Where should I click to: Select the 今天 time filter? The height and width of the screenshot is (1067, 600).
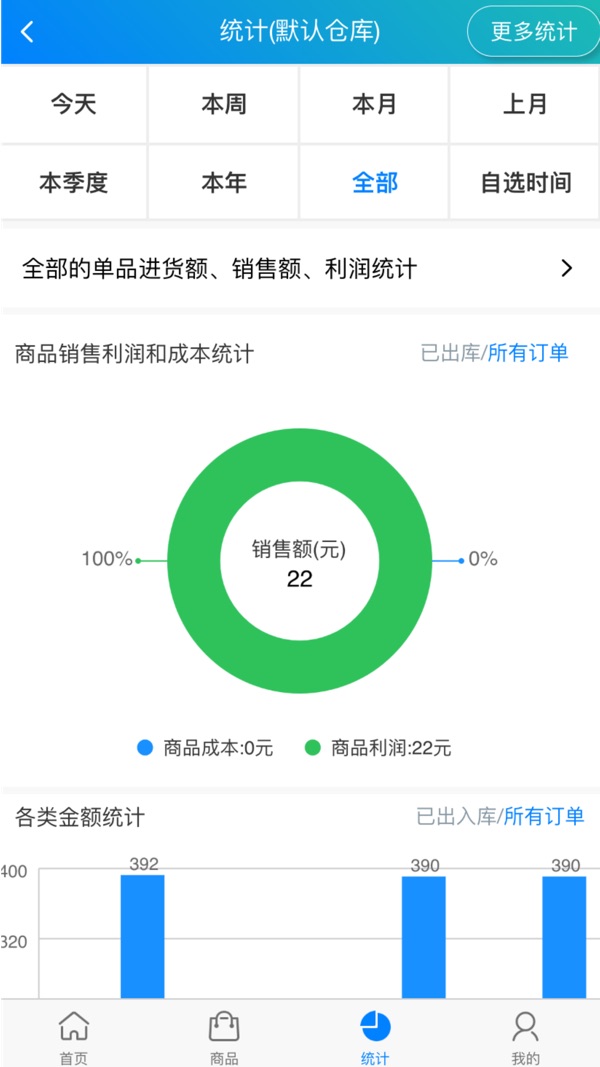point(73,105)
